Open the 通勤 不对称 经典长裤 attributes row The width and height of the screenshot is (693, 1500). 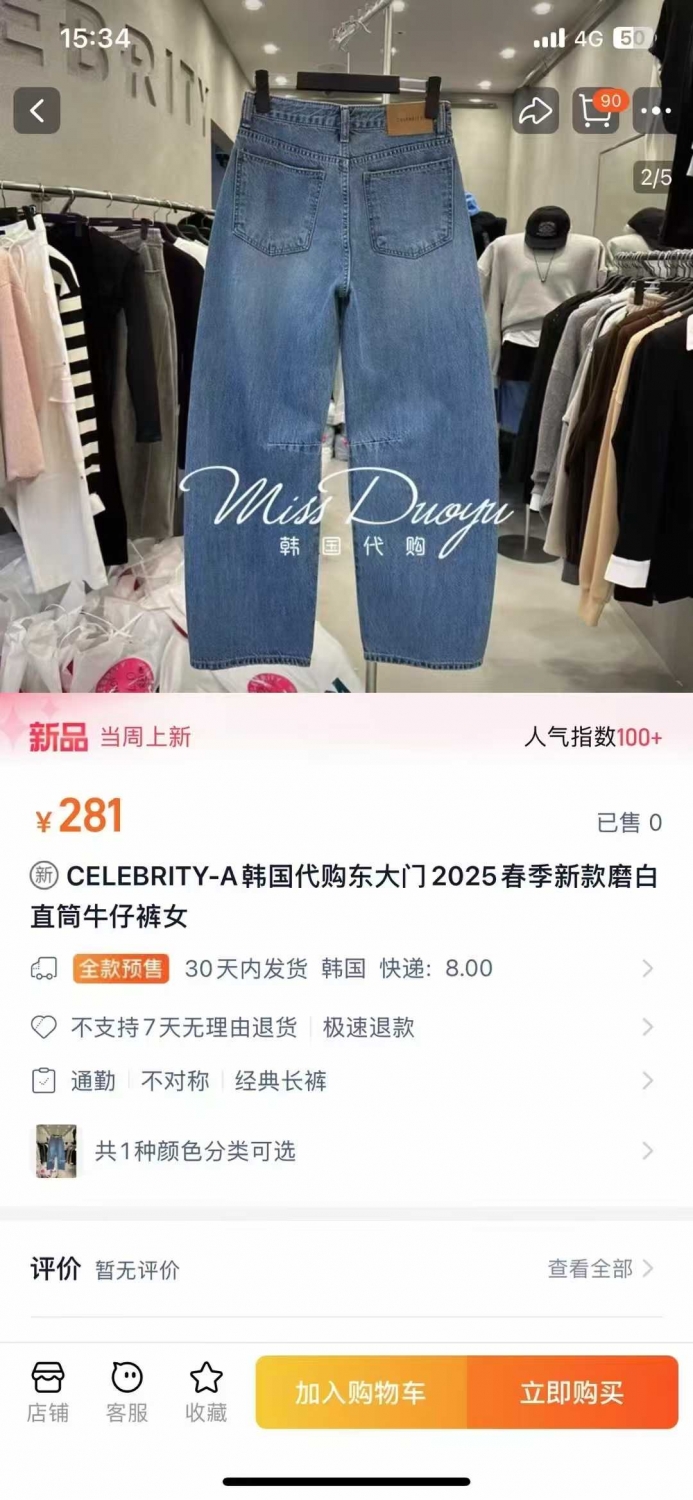346,1081
